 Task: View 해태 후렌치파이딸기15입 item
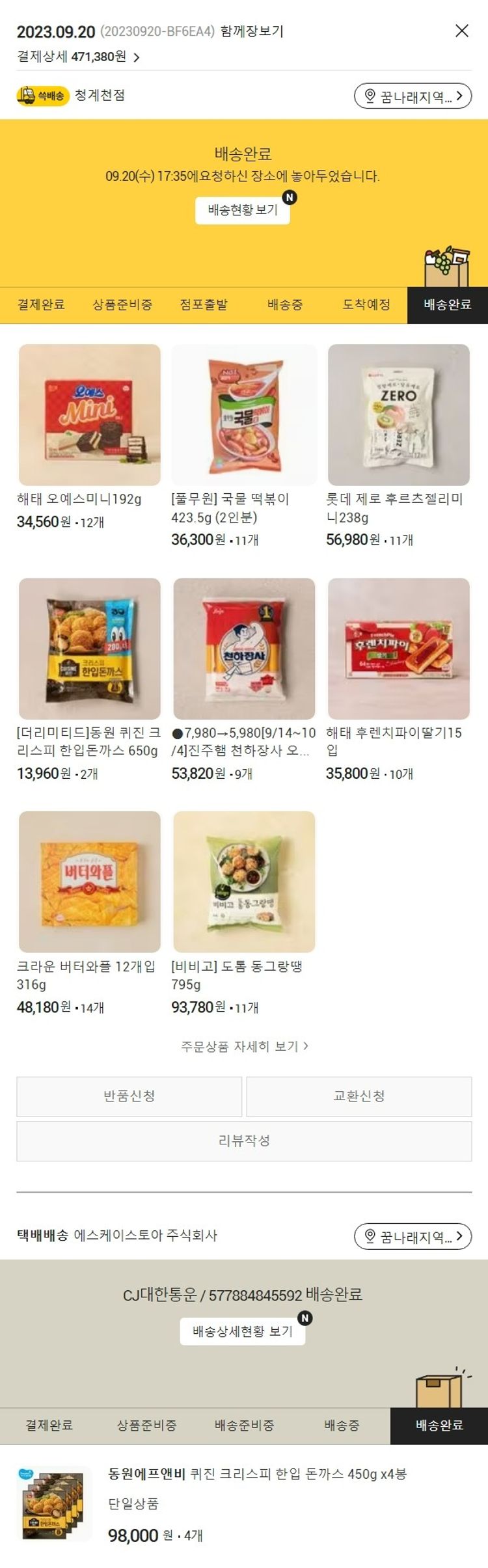tap(398, 649)
